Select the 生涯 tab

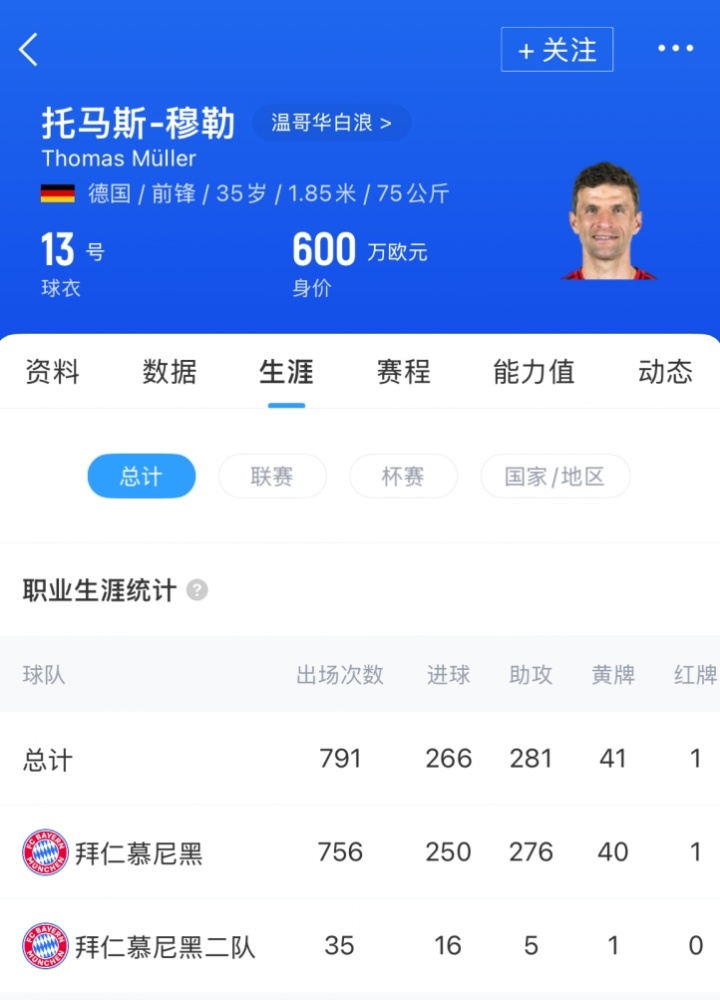click(286, 372)
